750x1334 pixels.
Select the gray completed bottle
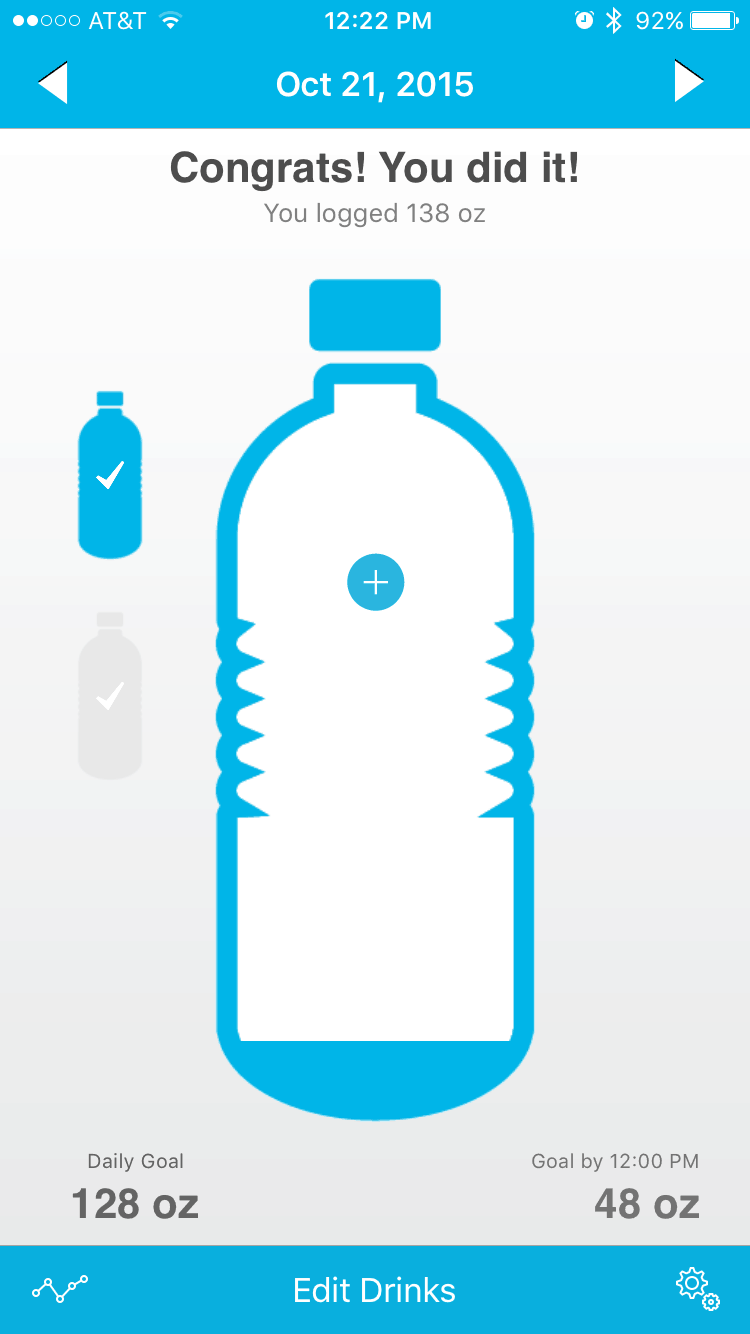point(110,696)
